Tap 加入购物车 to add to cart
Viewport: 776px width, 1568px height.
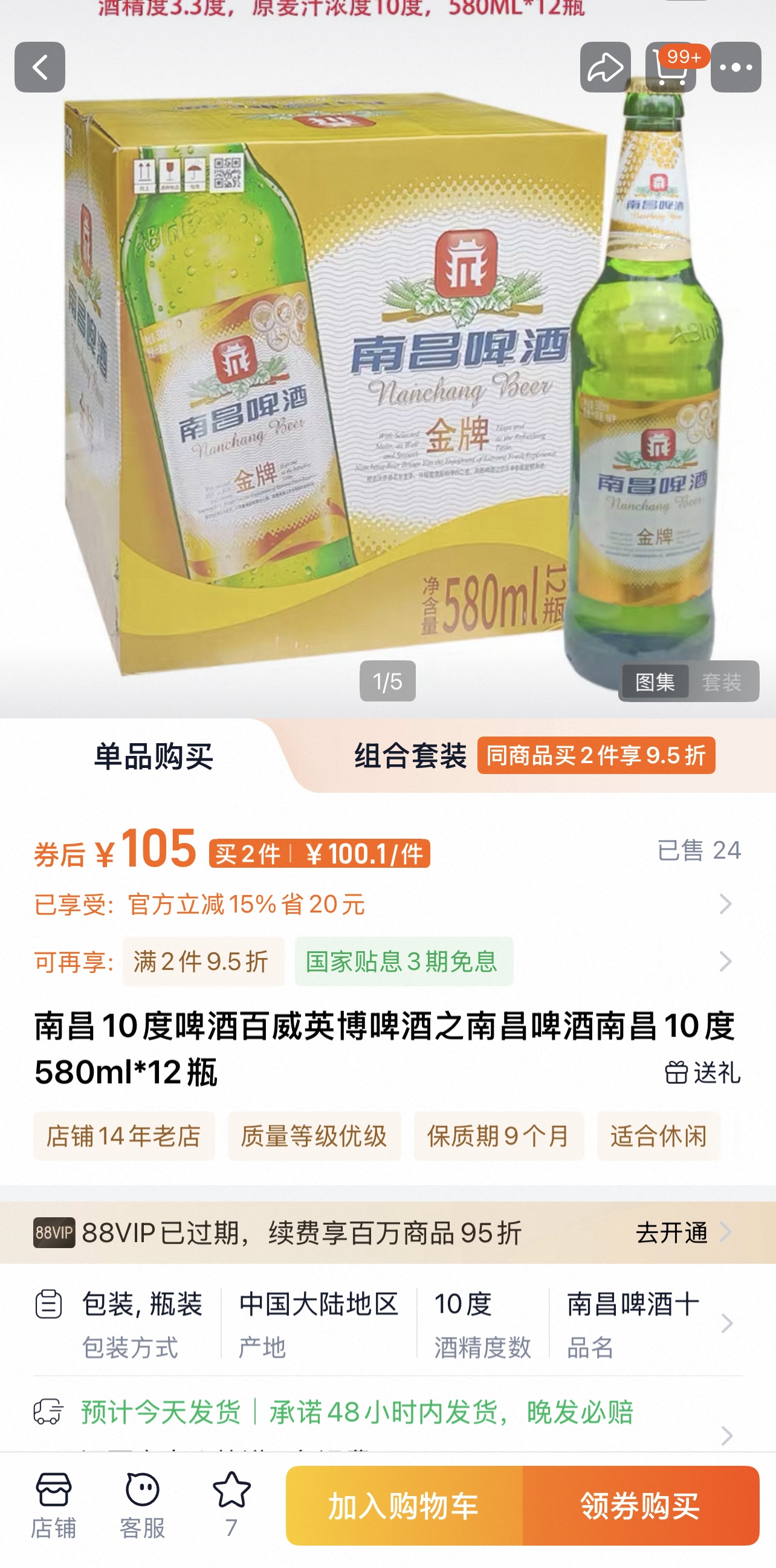404,1506
